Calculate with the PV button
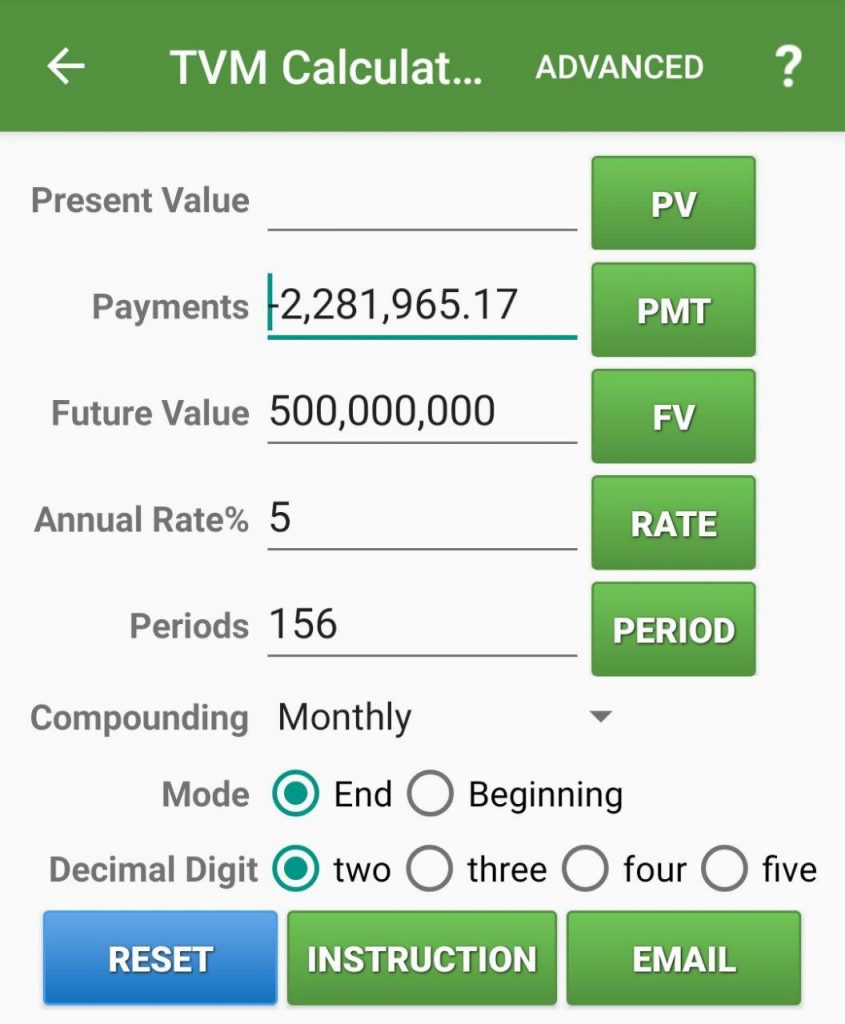The height and width of the screenshot is (1024, 845). pos(673,204)
